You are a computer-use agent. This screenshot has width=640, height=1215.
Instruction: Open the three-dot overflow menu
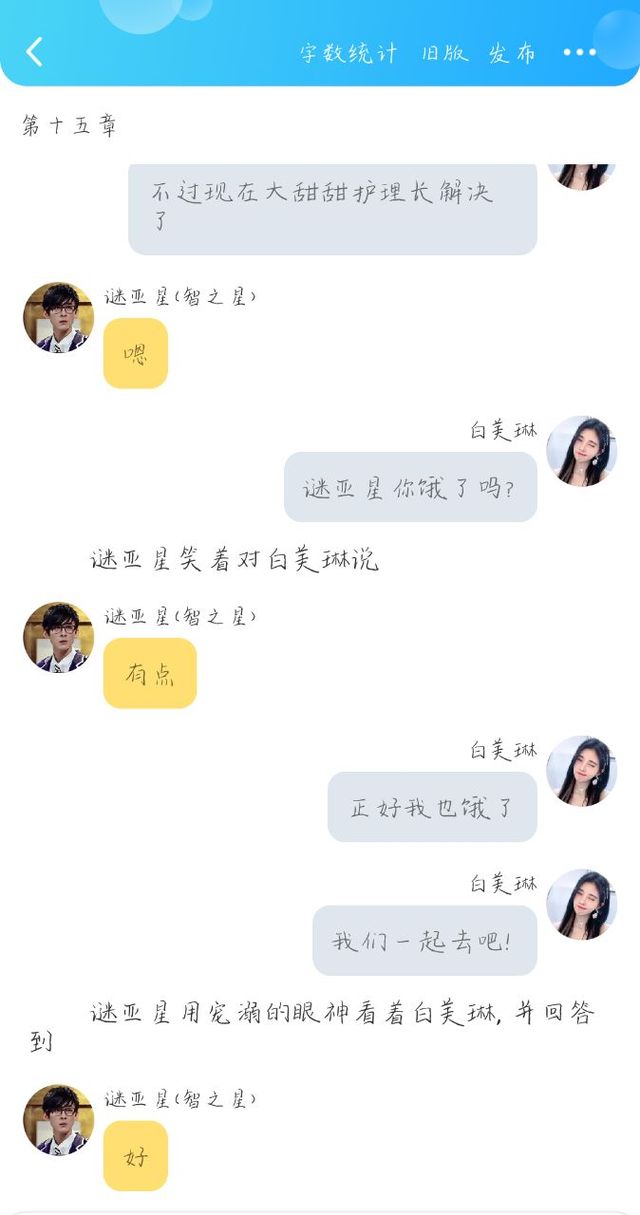click(x=579, y=53)
